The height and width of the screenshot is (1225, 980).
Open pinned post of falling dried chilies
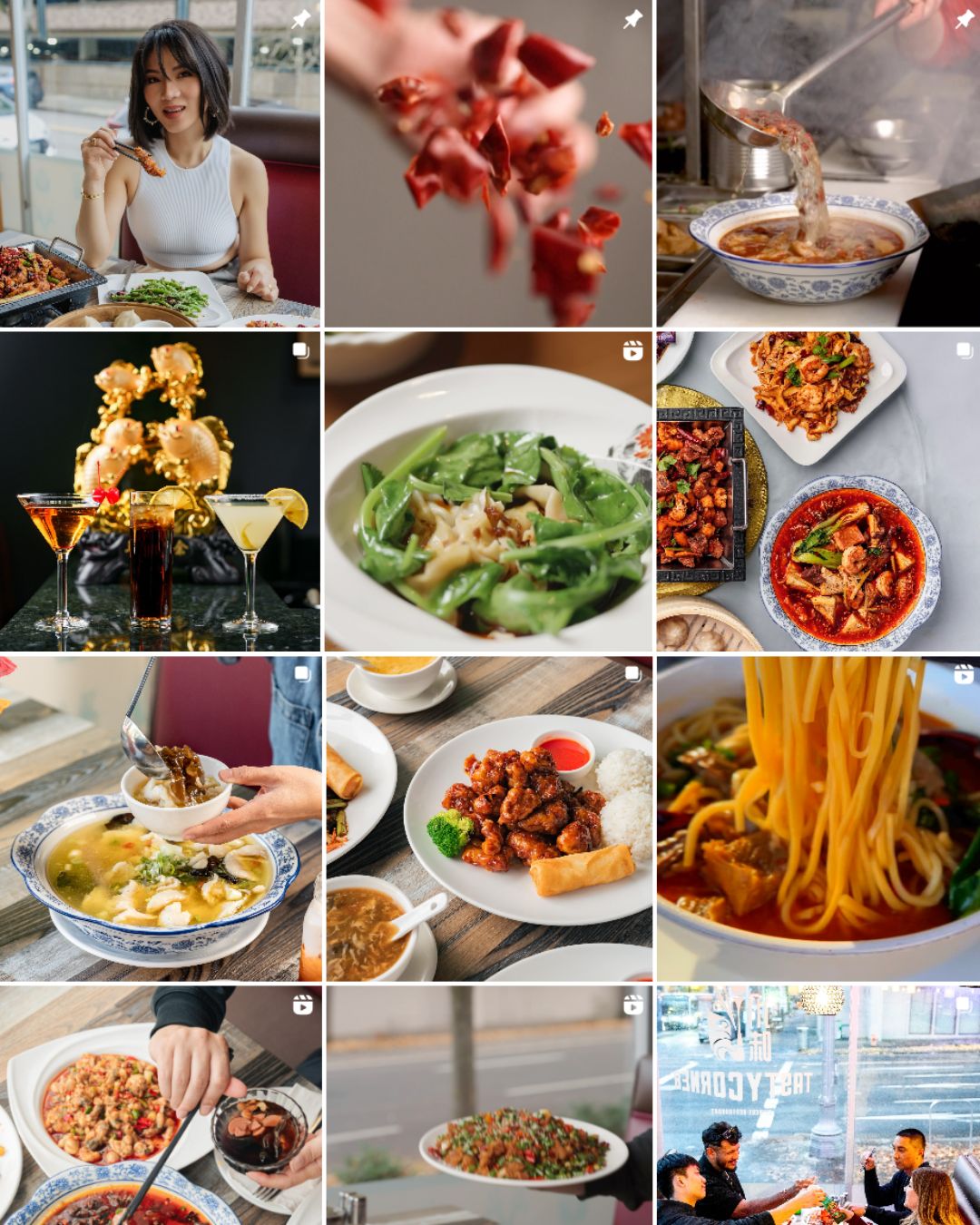[x=488, y=163]
